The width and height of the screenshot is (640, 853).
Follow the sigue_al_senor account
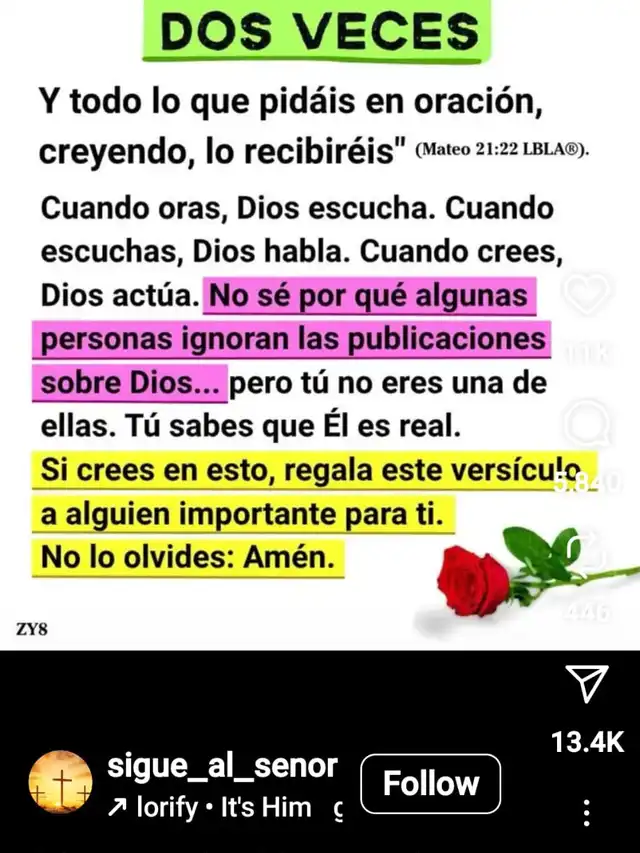(x=430, y=783)
